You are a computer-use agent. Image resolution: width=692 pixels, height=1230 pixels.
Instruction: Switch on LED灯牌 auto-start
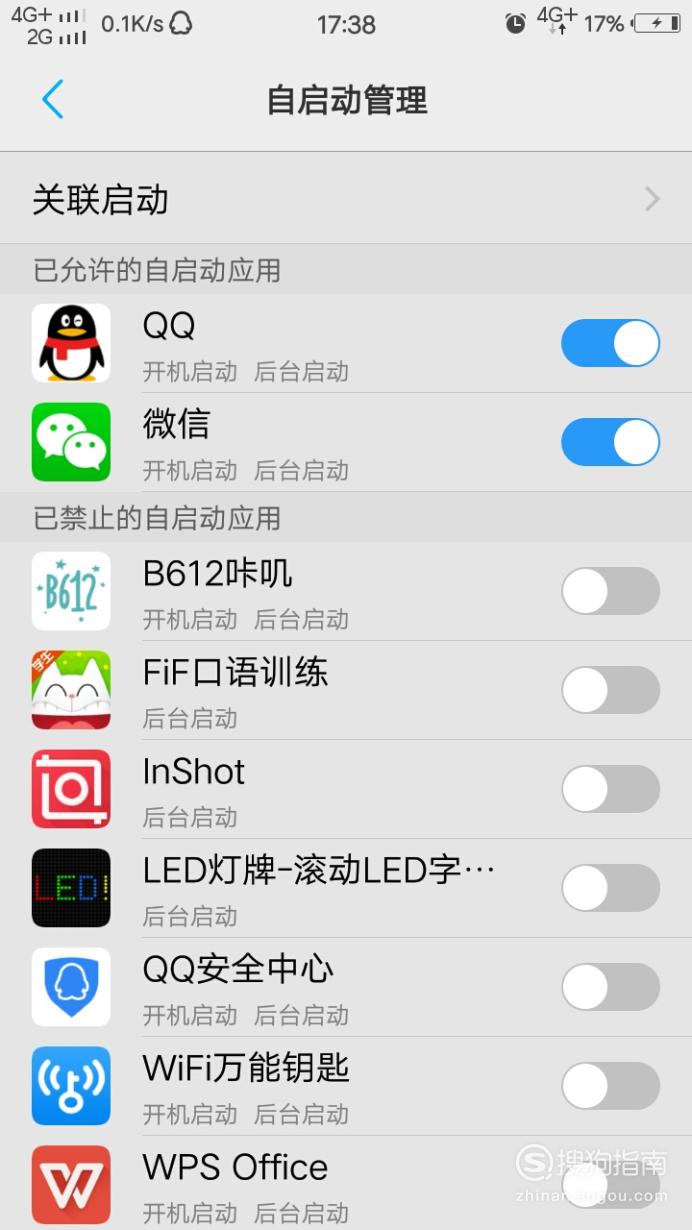click(x=610, y=889)
